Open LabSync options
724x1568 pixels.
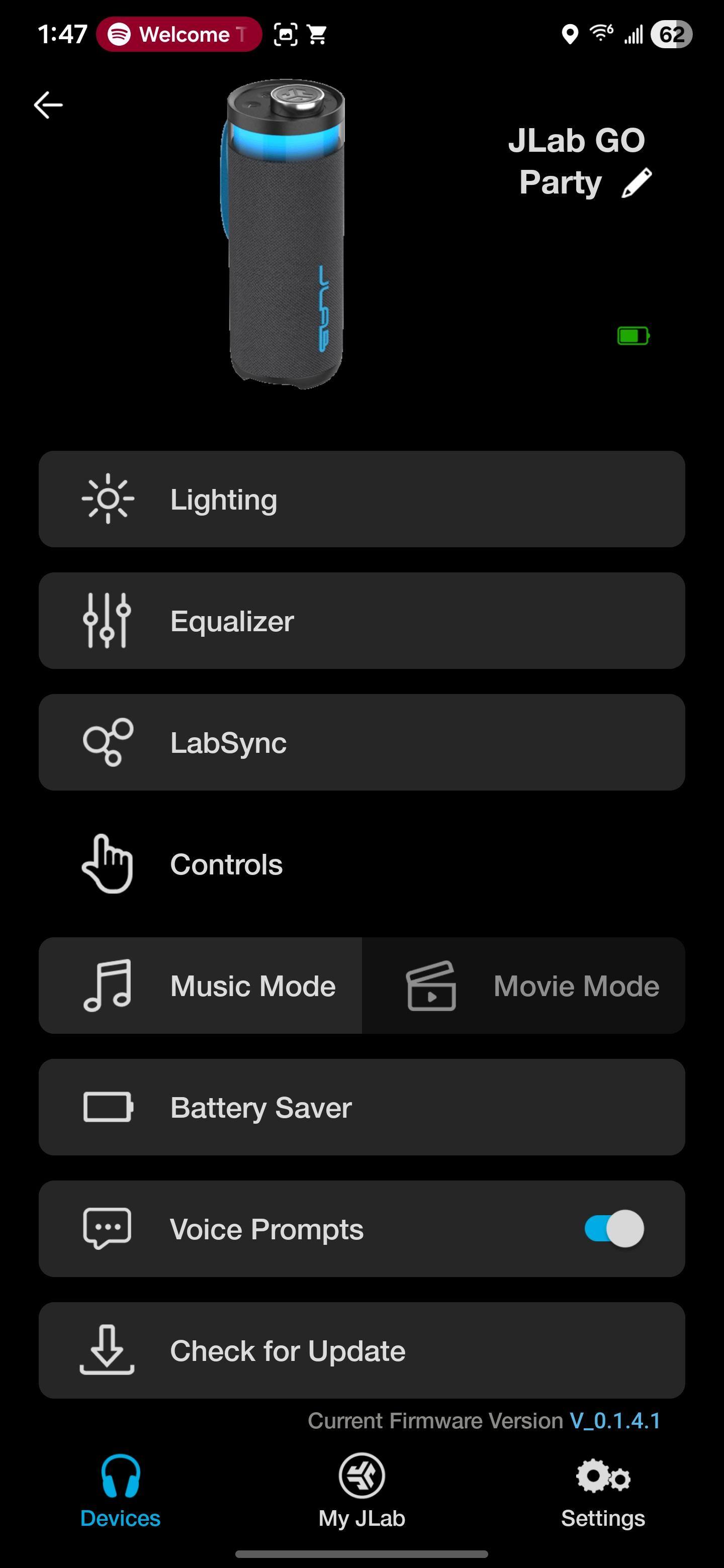pyautogui.click(x=361, y=743)
